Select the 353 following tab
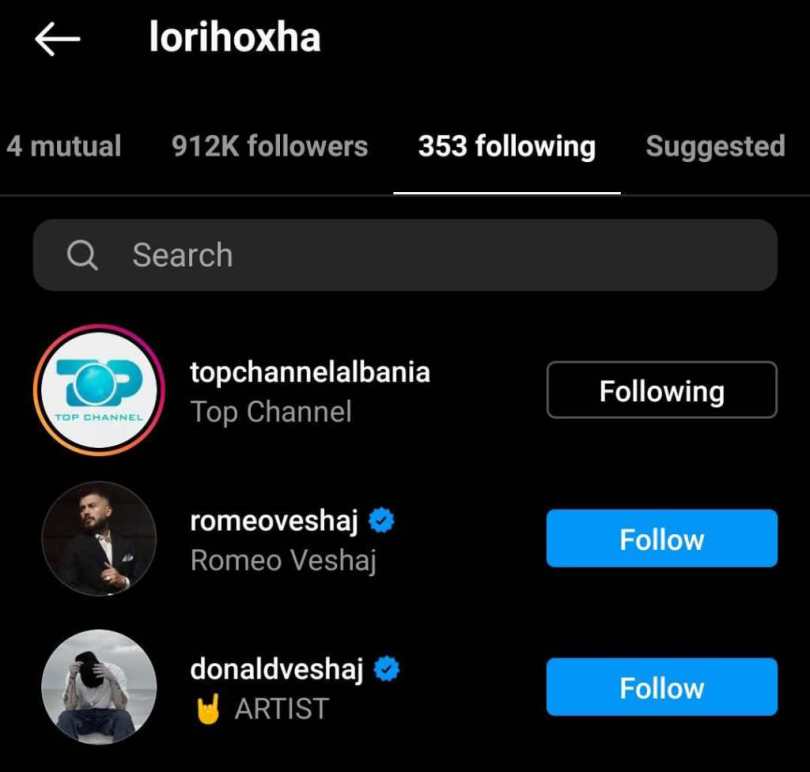 pyautogui.click(x=506, y=147)
